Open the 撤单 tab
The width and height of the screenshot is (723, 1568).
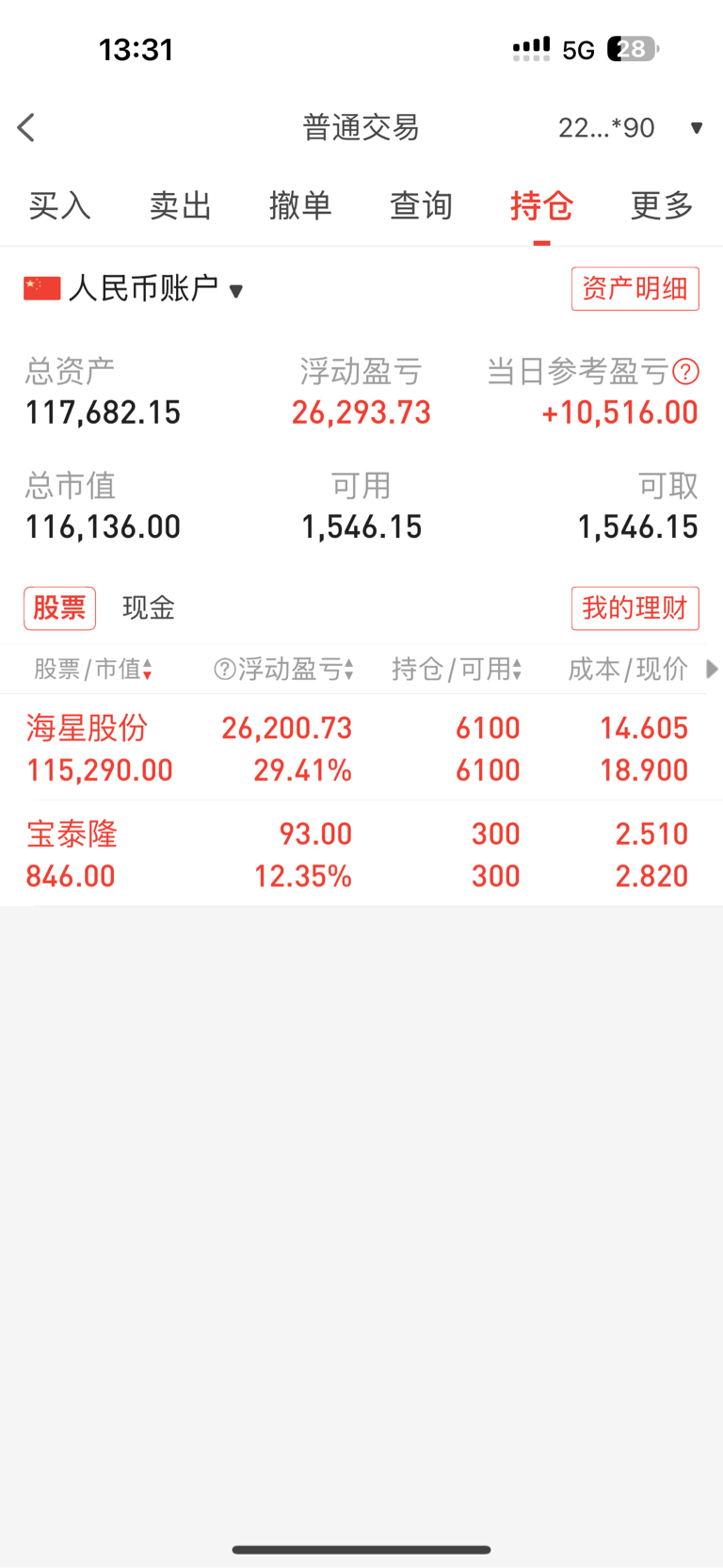click(300, 205)
